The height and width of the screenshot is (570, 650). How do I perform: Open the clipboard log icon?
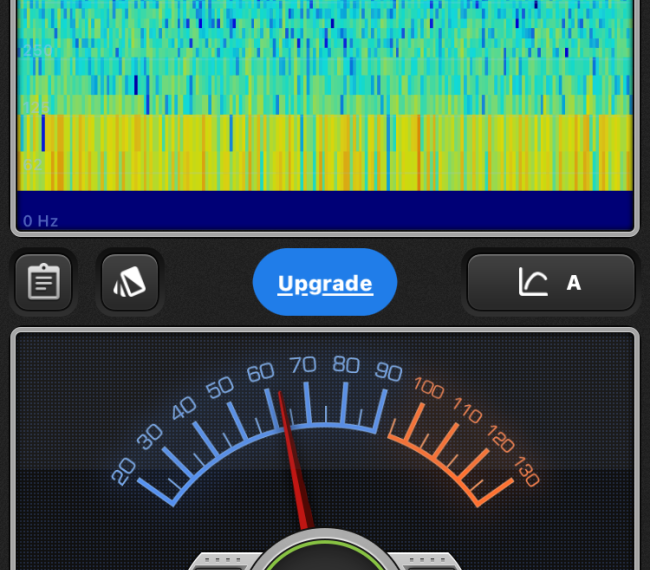44,283
